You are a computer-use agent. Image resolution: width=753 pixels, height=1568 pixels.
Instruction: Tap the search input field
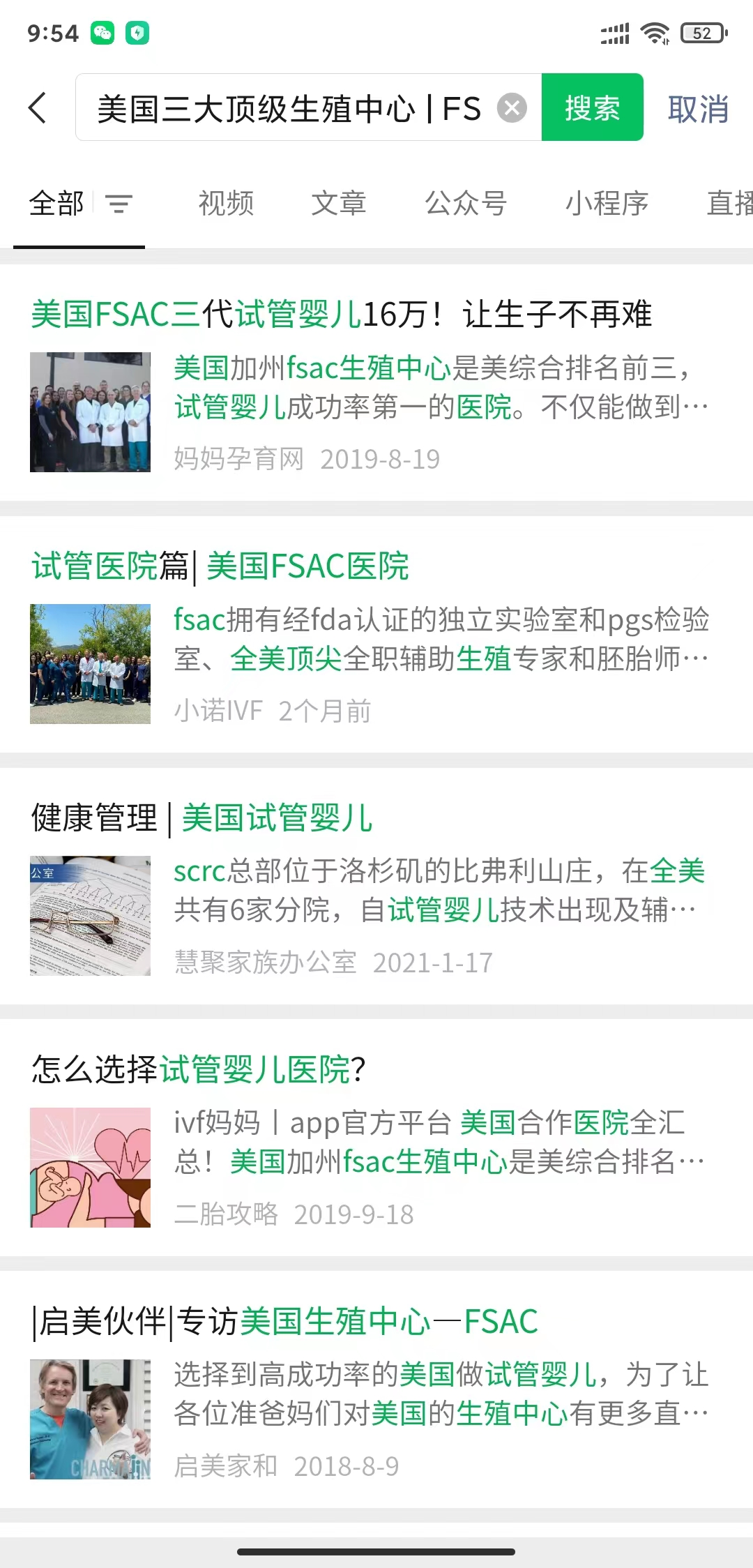coord(289,108)
